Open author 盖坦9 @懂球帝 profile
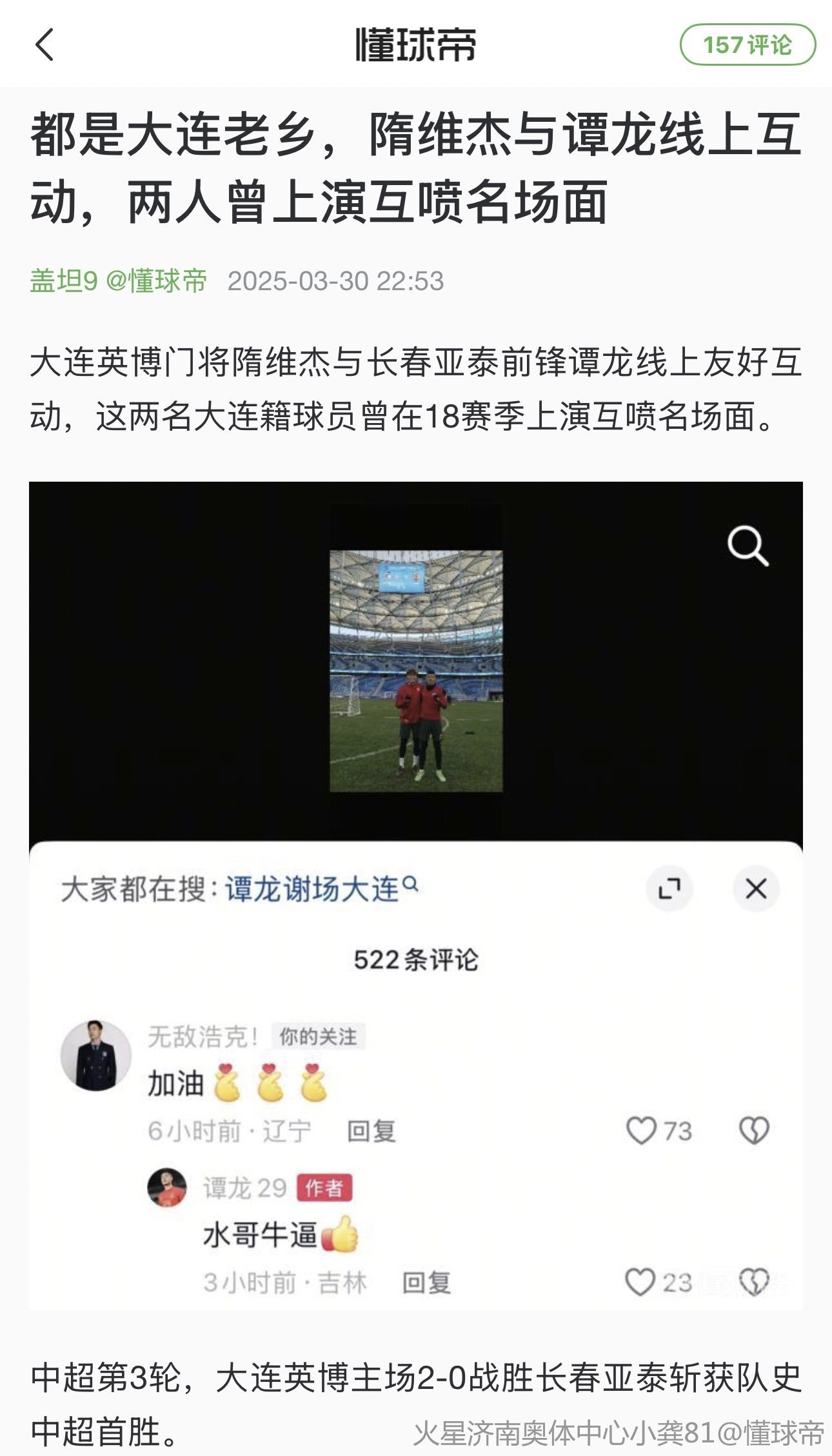 tap(119, 281)
